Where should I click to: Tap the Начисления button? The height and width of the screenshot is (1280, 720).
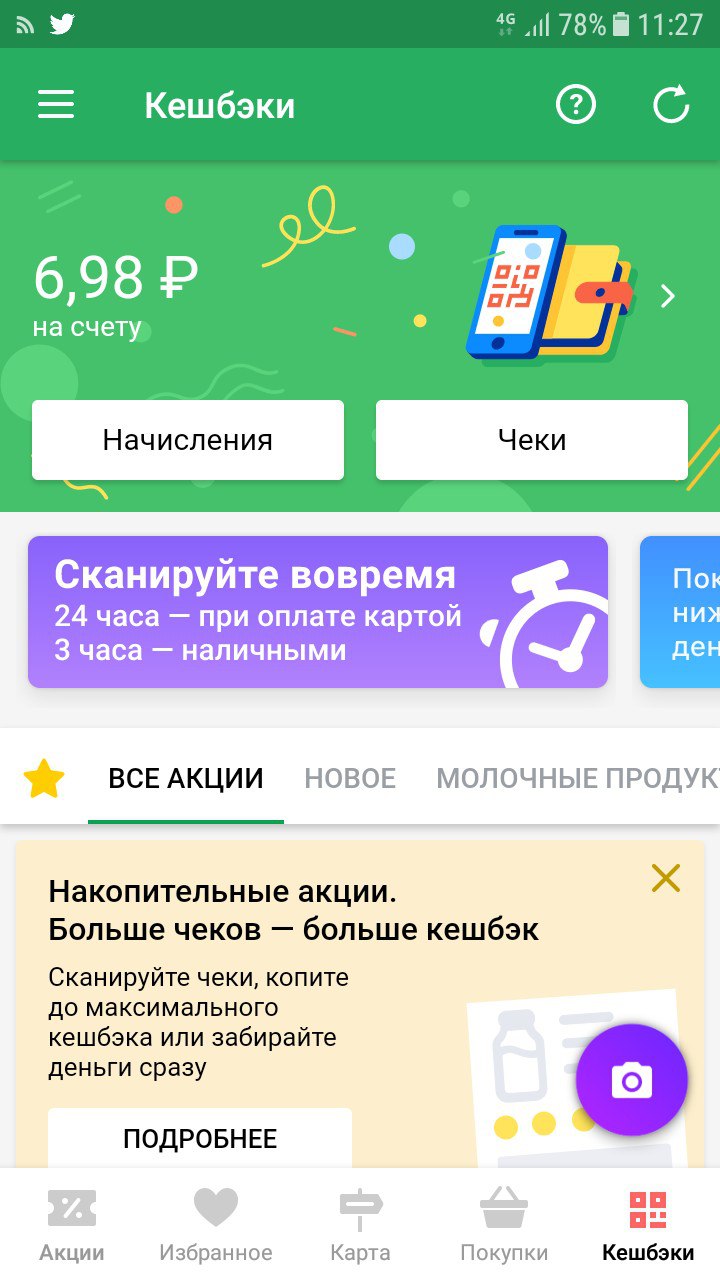[x=187, y=439]
